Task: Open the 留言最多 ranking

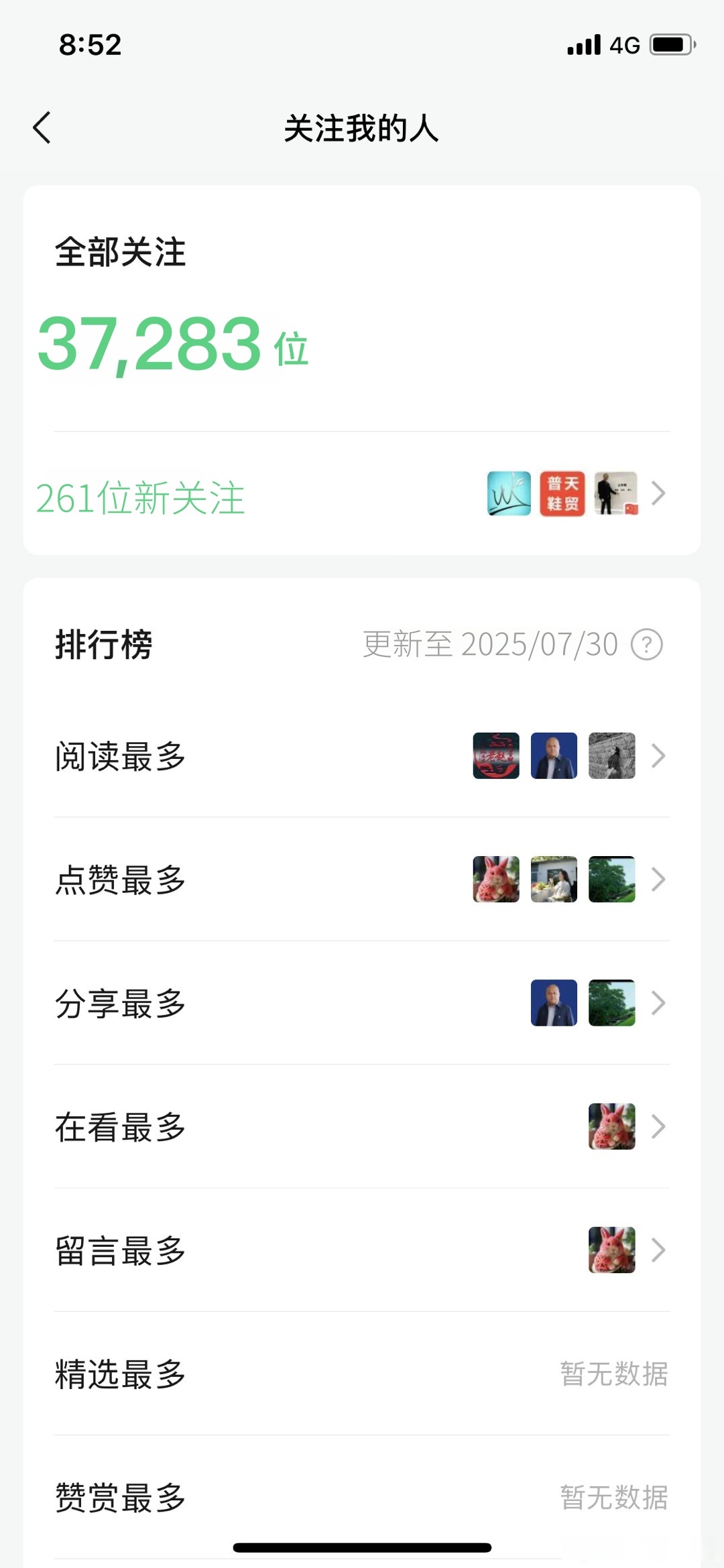Action: click(362, 1250)
